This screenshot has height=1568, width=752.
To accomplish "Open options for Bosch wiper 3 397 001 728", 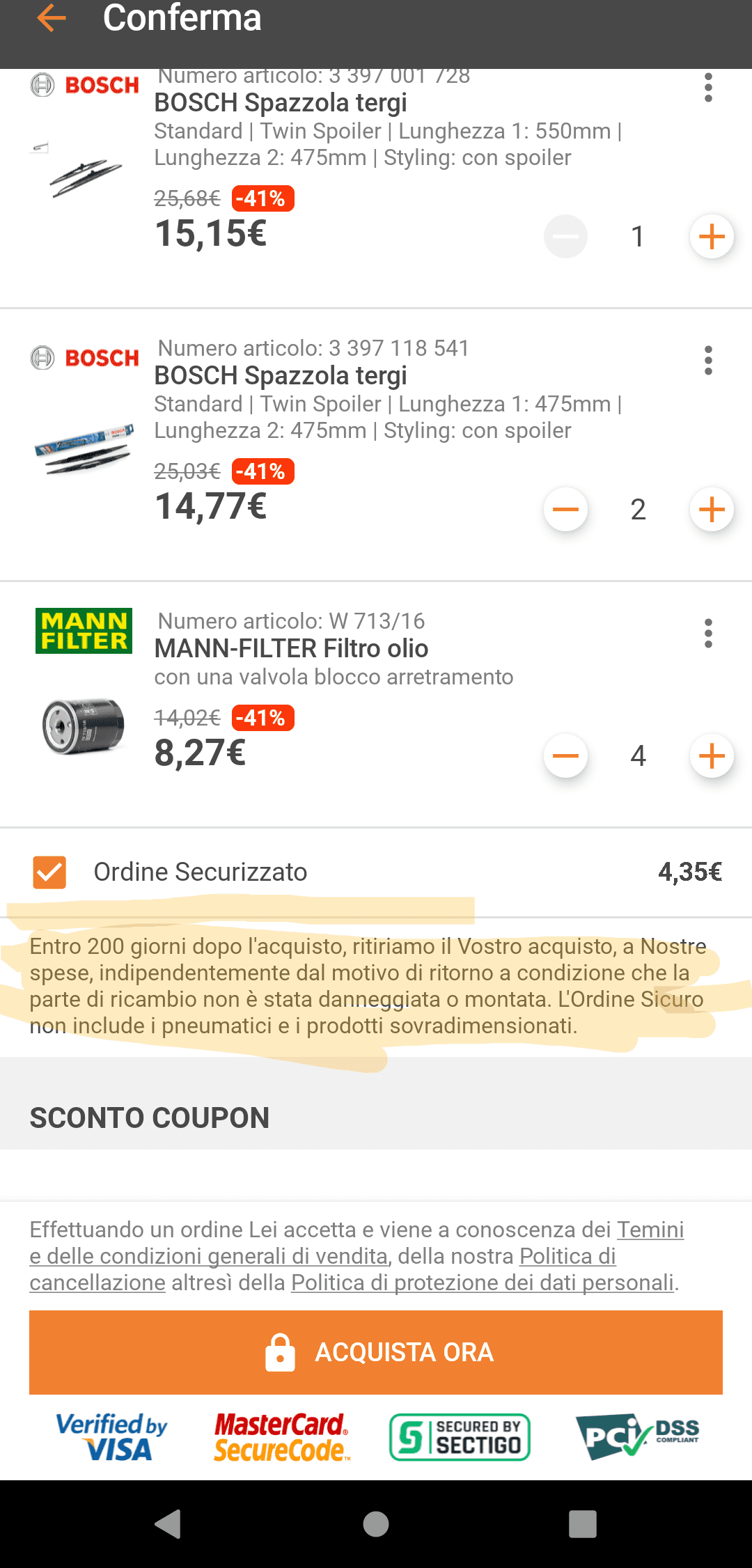I will click(708, 88).
